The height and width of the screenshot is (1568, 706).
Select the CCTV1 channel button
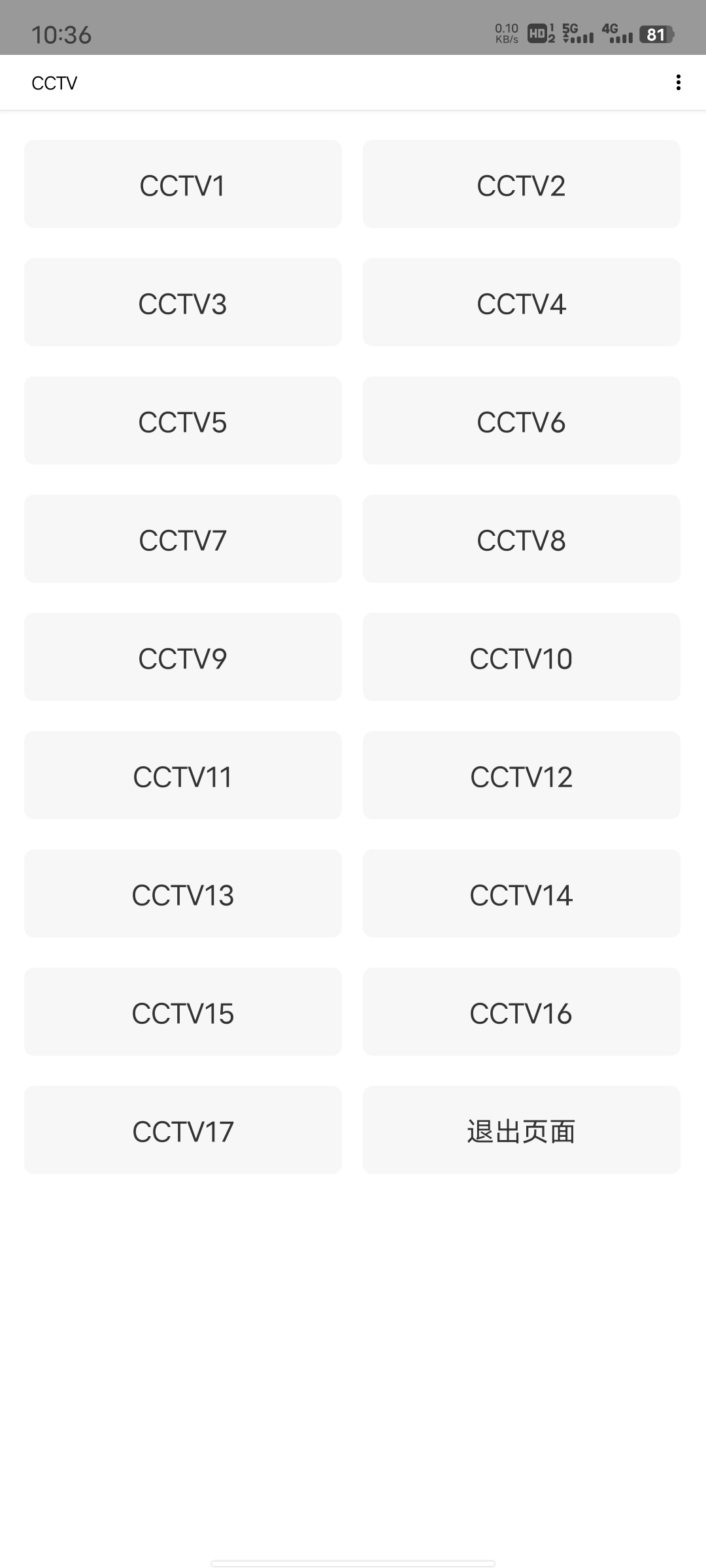click(x=183, y=184)
